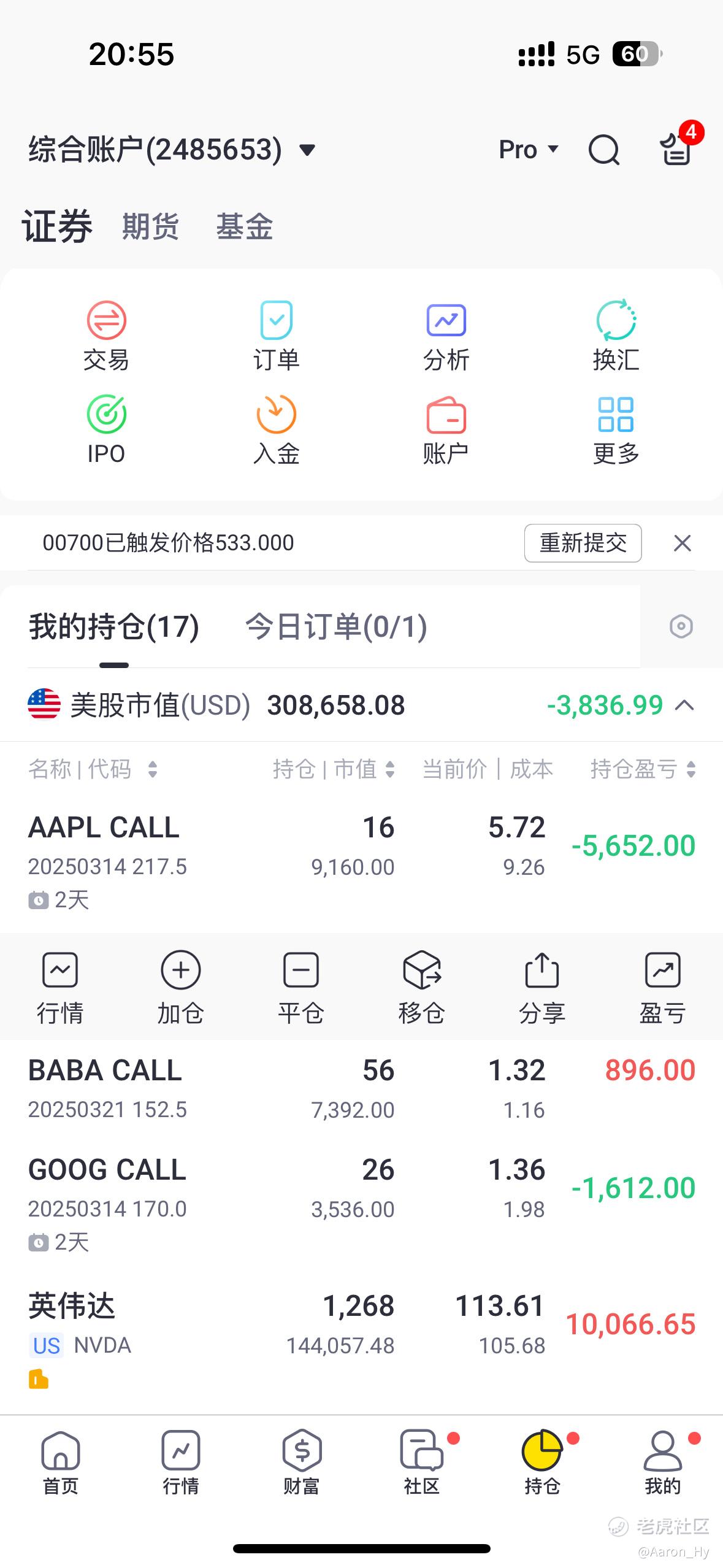Collapse the 美股市值 section
This screenshot has width=723, height=1568.
684,705
